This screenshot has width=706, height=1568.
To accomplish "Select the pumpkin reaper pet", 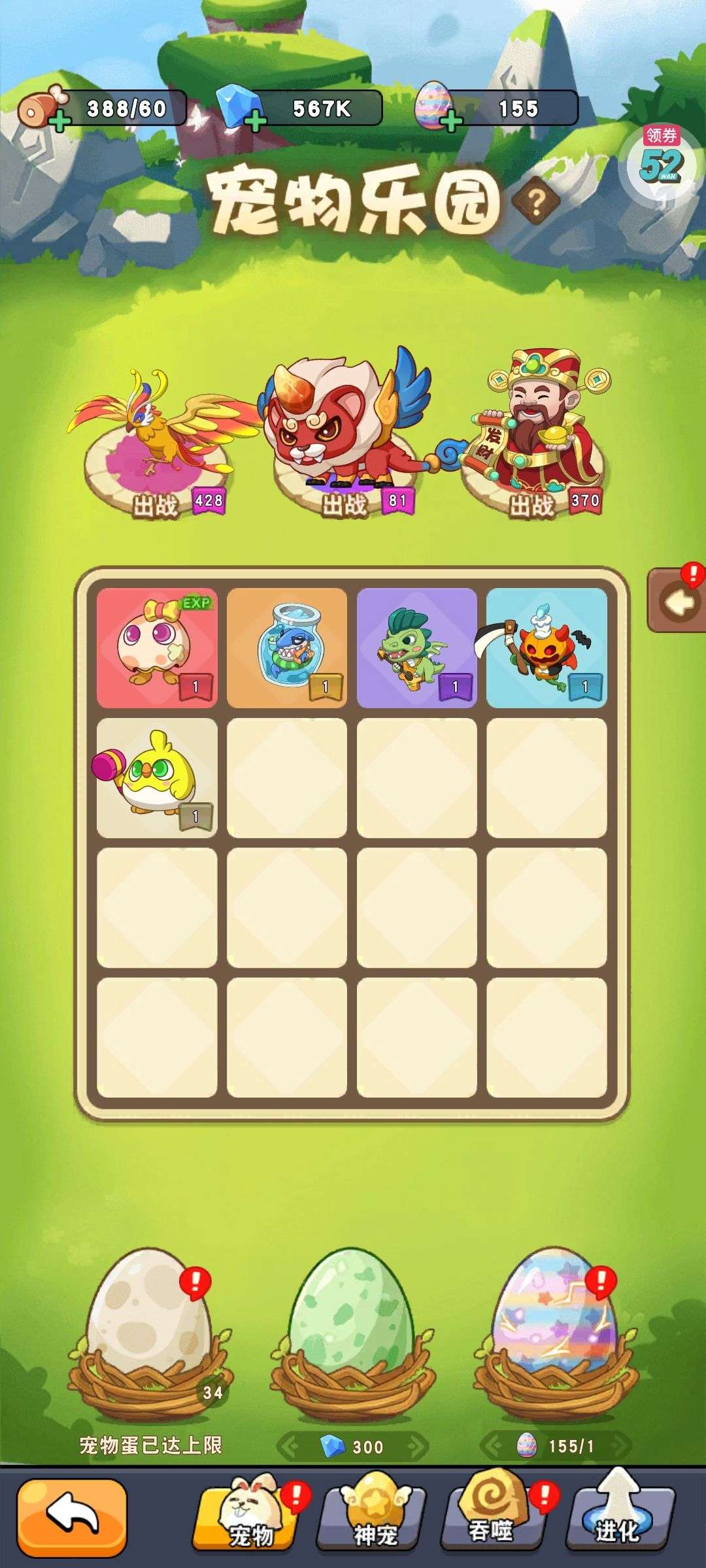I will (546, 647).
